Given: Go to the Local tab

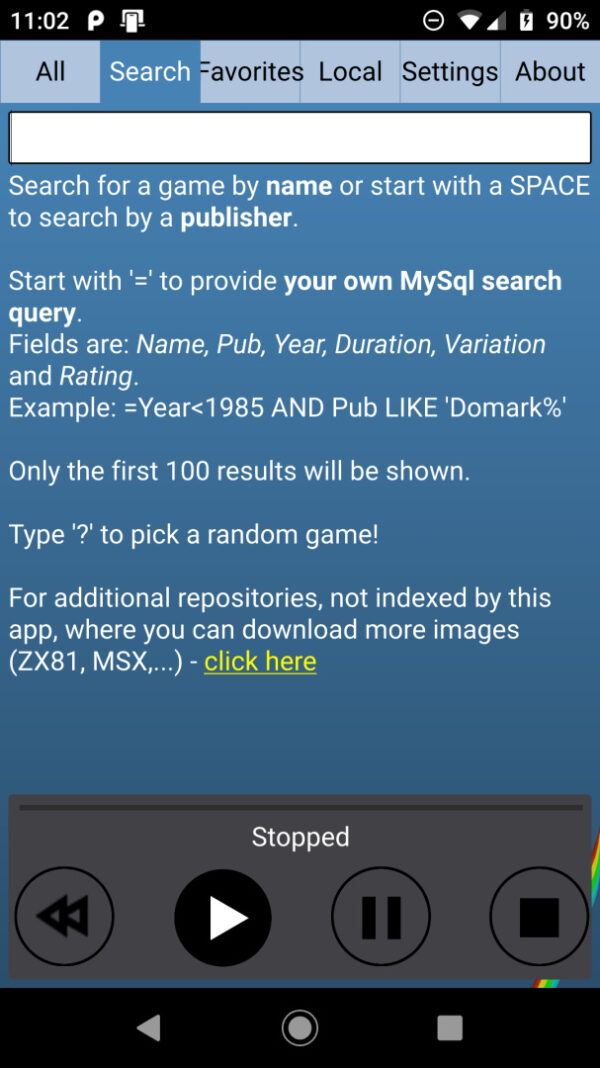Looking at the screenshot, I should [350, 72].
